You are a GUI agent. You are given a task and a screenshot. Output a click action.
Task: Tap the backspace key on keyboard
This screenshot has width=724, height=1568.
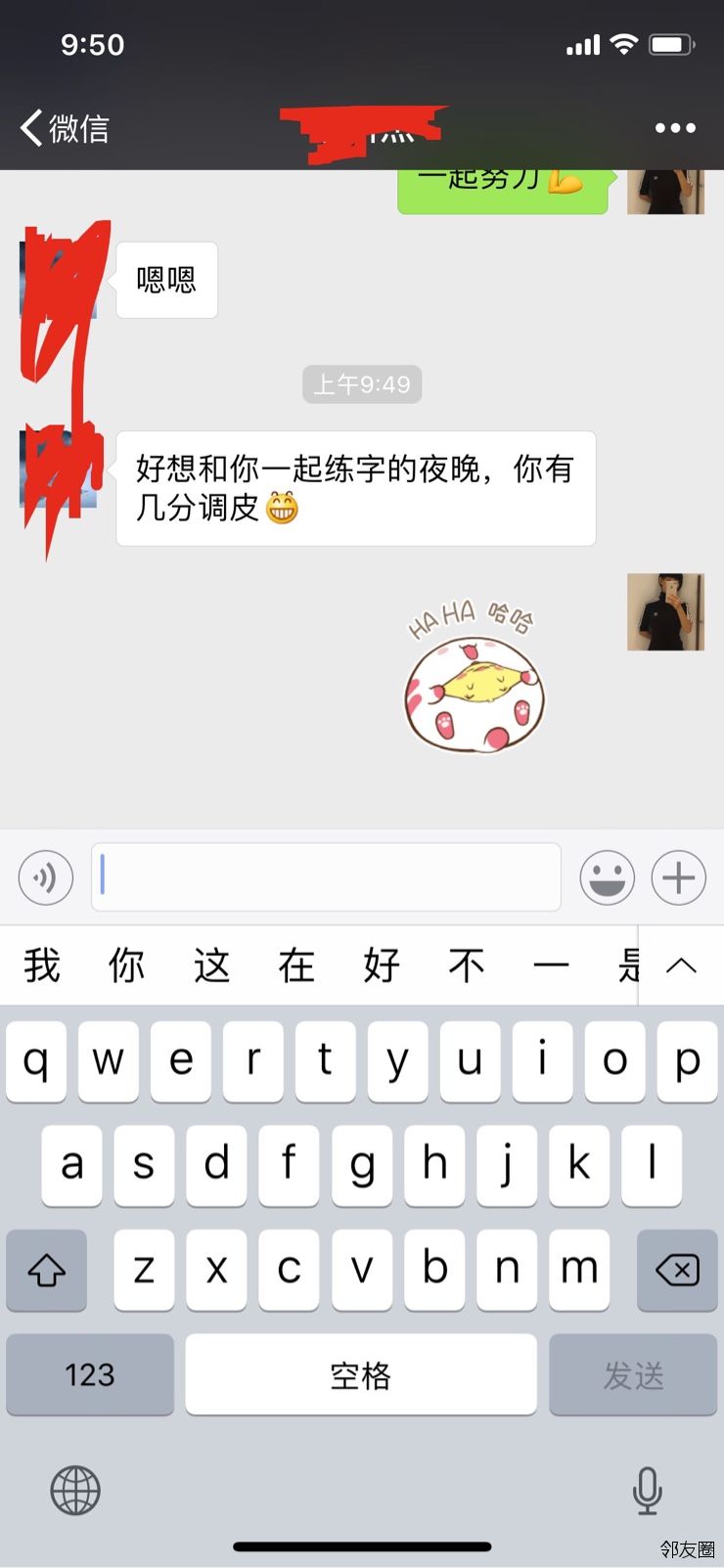pos(676,1270)
